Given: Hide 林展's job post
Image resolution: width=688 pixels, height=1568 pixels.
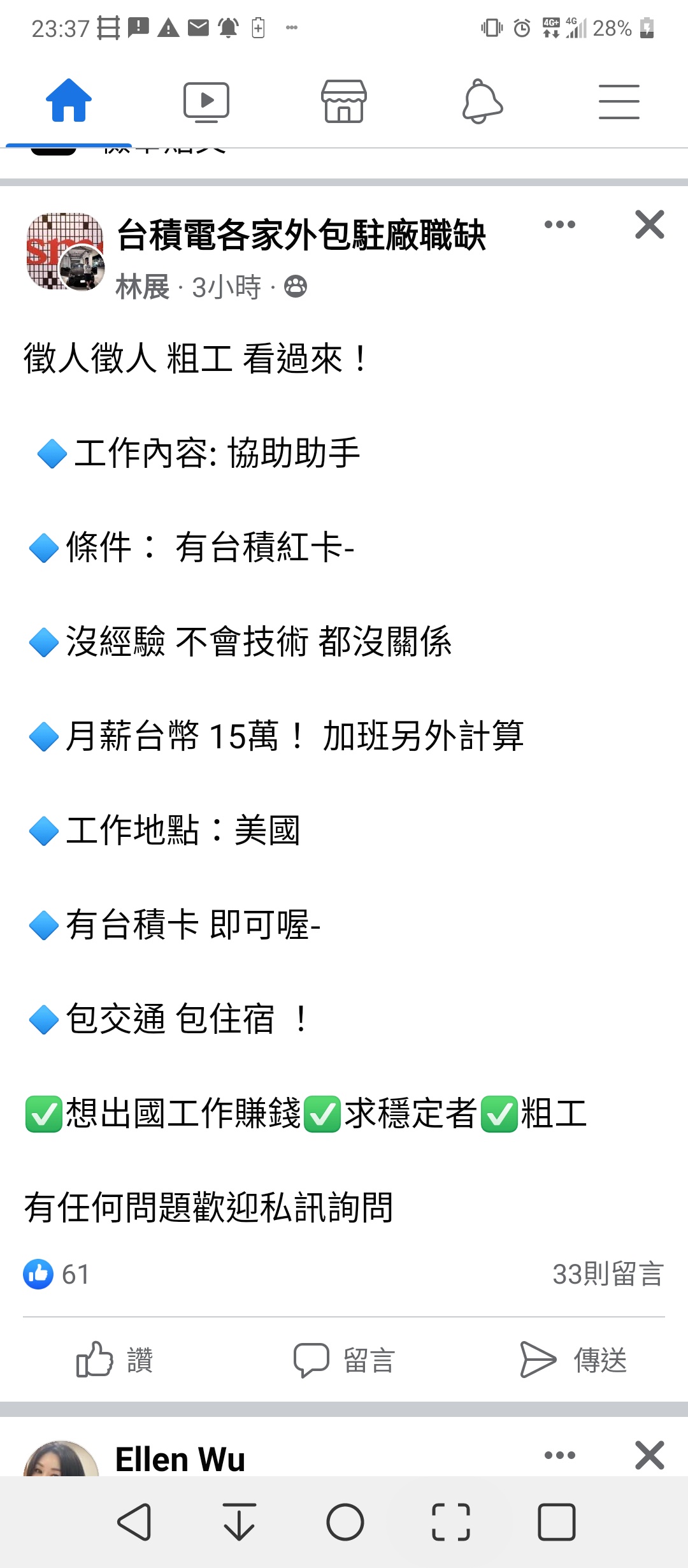Looking at the screenshot, I should tap(649, 224).
